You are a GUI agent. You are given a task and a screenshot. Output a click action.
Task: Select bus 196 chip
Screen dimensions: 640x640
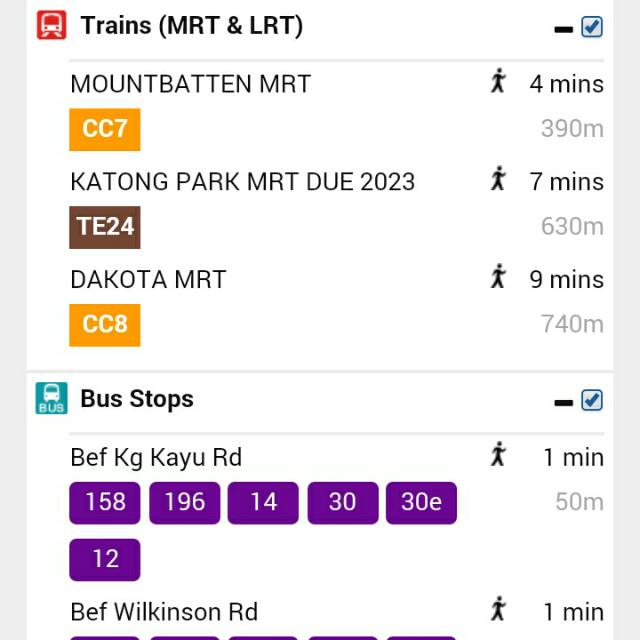[184, 502]
